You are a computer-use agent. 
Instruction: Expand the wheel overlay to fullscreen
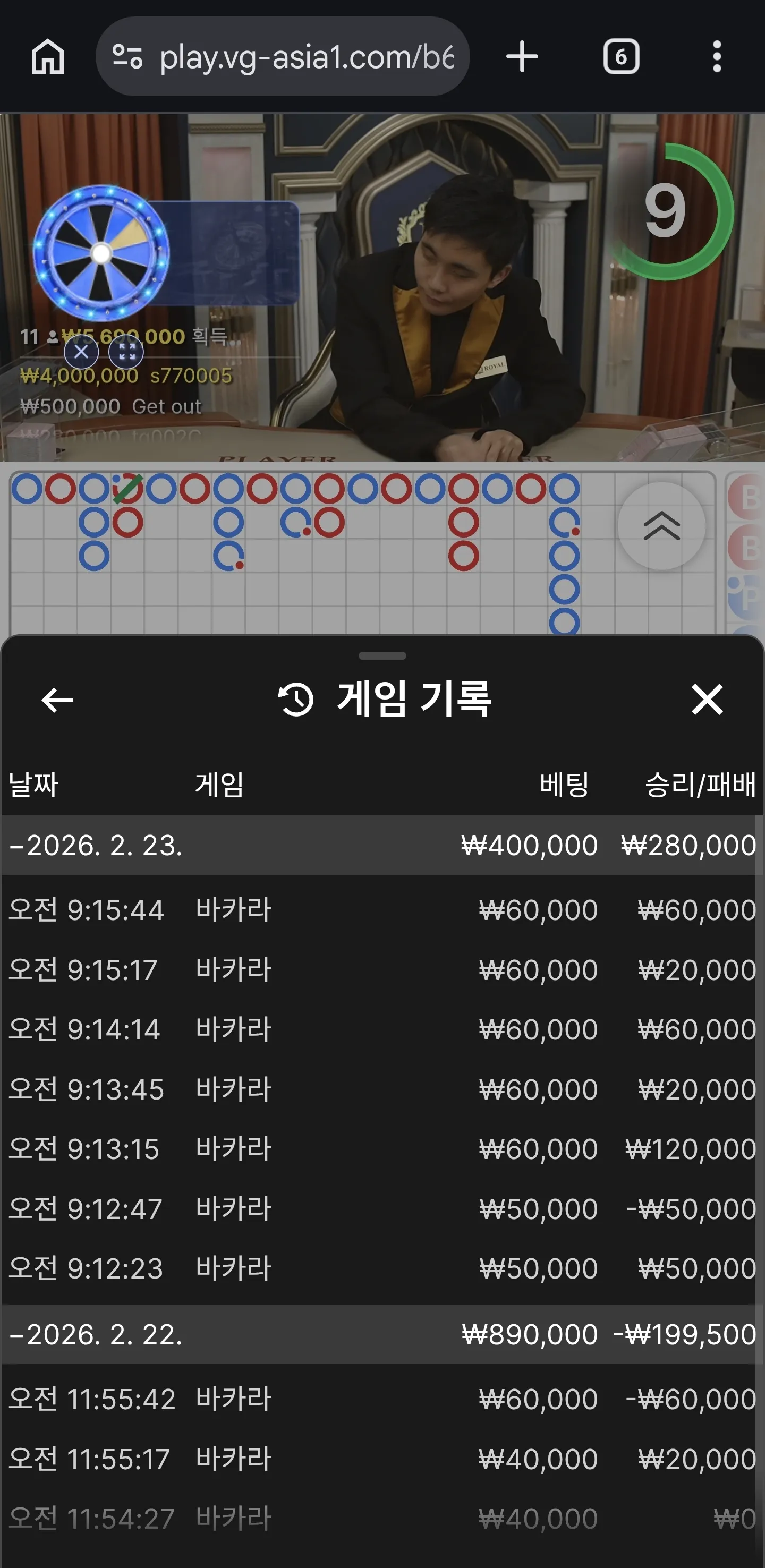click(126, 351)
